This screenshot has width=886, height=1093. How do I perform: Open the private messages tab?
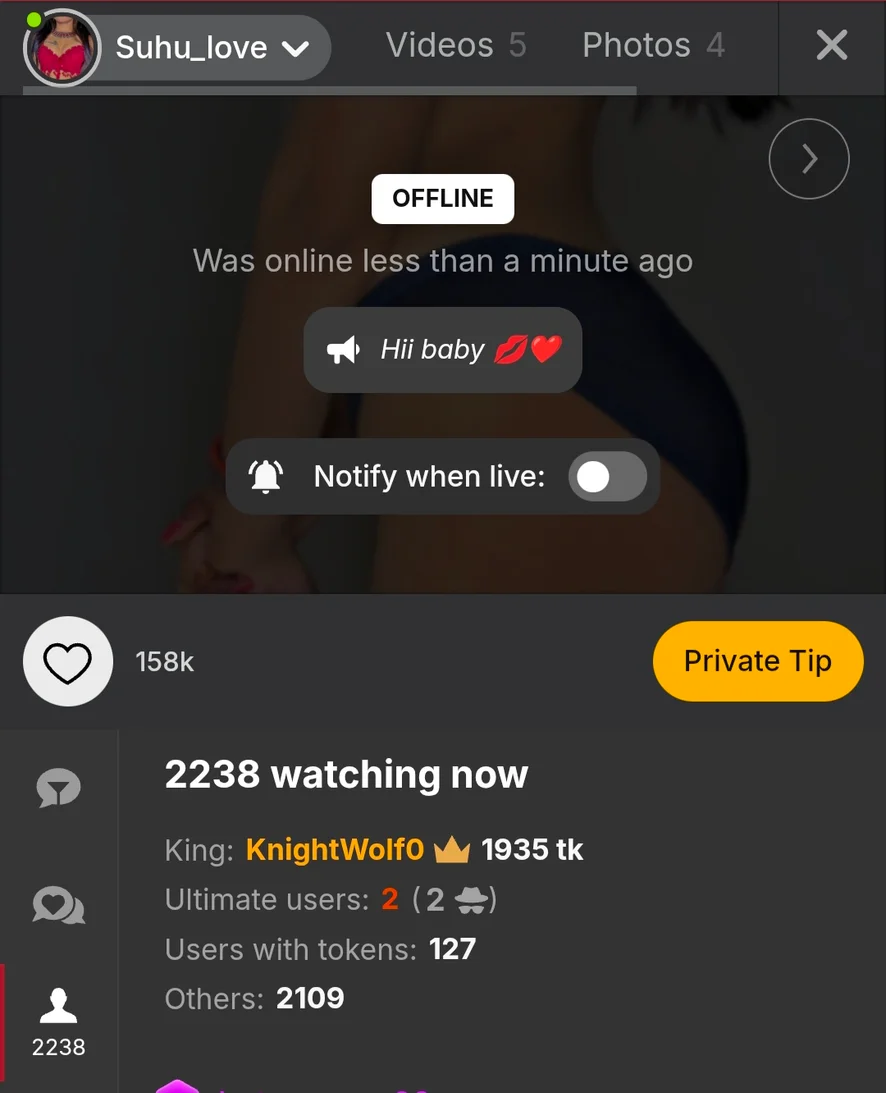tap(58, 906)
